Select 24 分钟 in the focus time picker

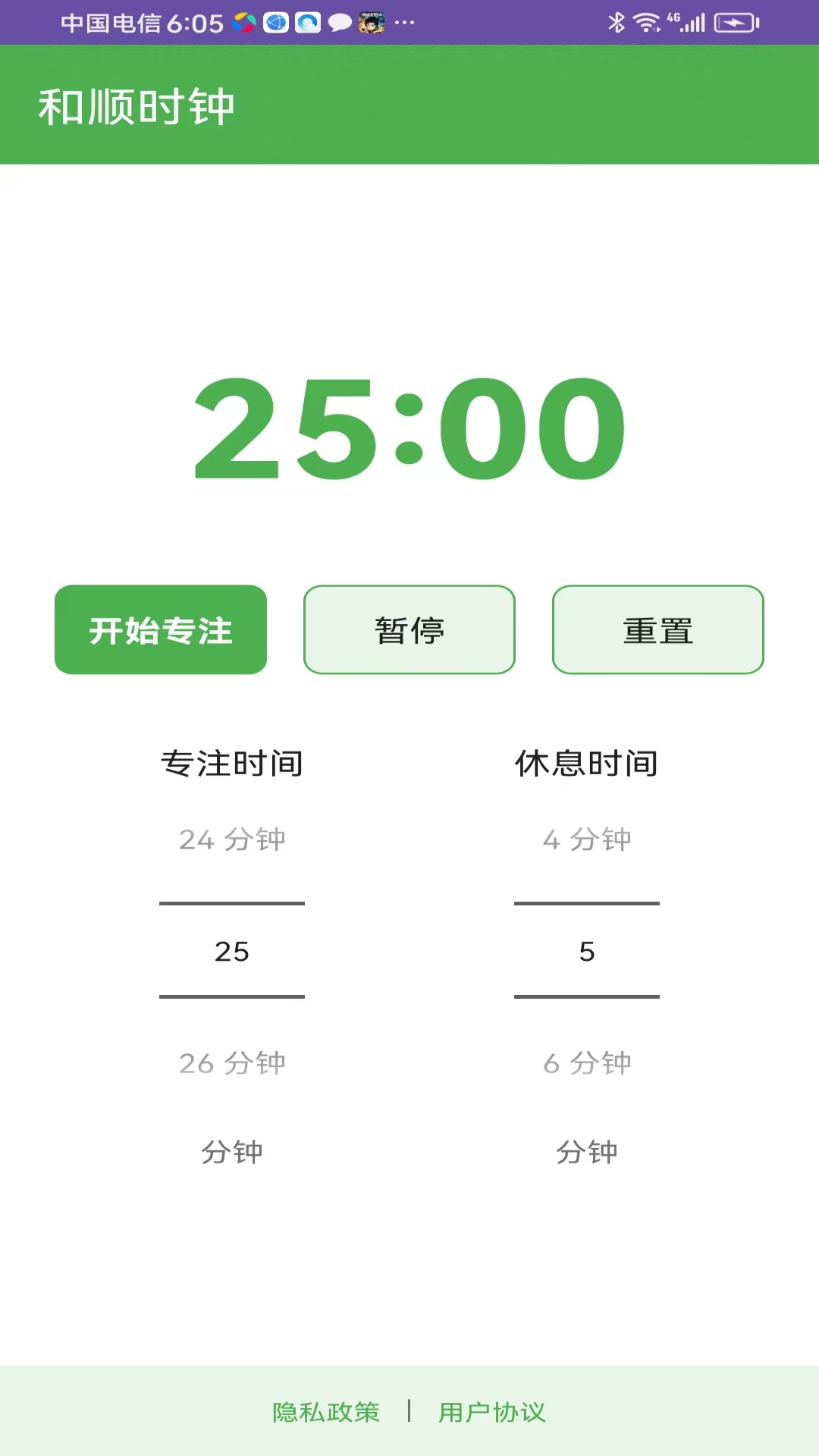coord(232,839)
